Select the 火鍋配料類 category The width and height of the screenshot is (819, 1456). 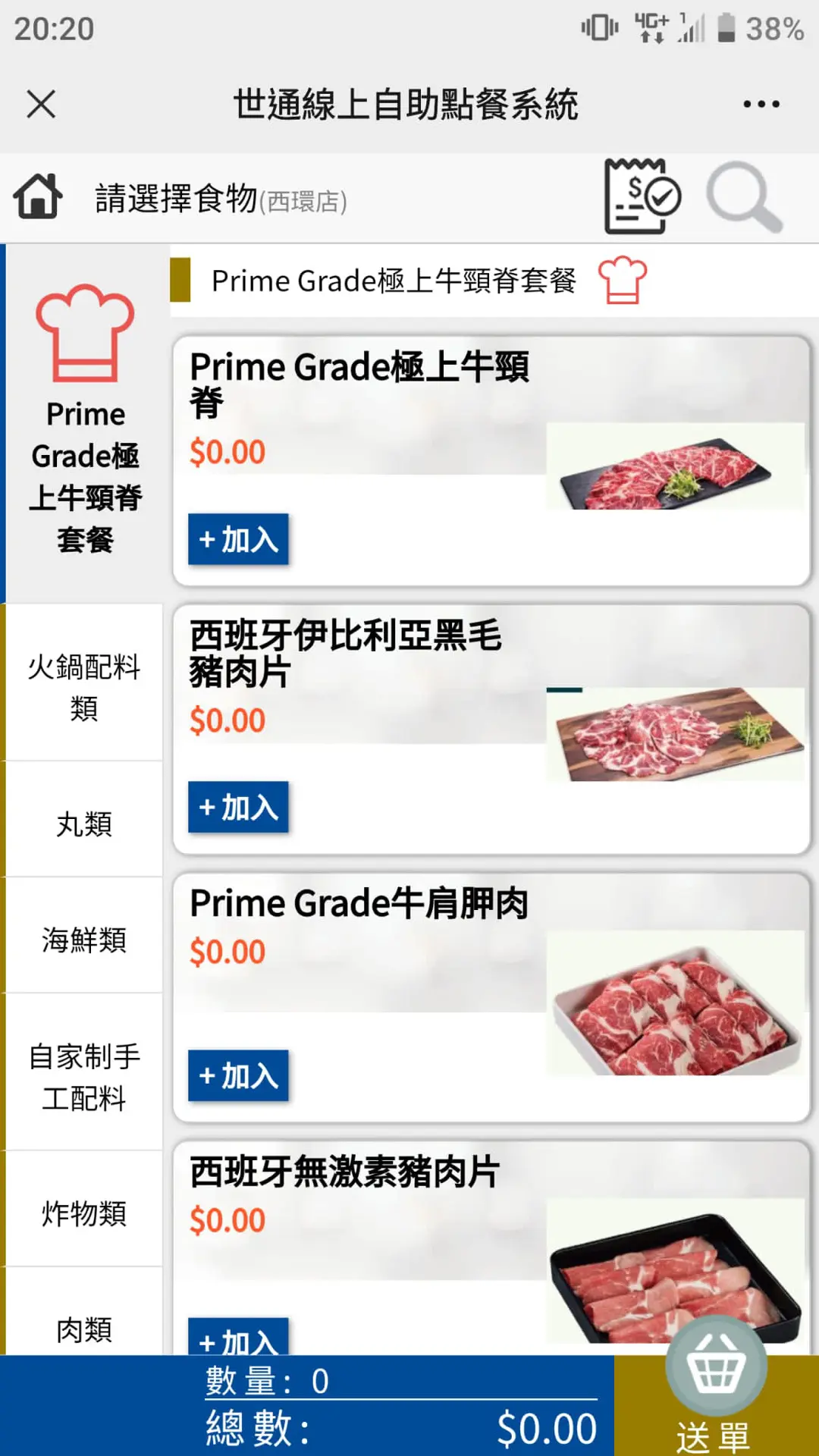click(x=84, y=687)
